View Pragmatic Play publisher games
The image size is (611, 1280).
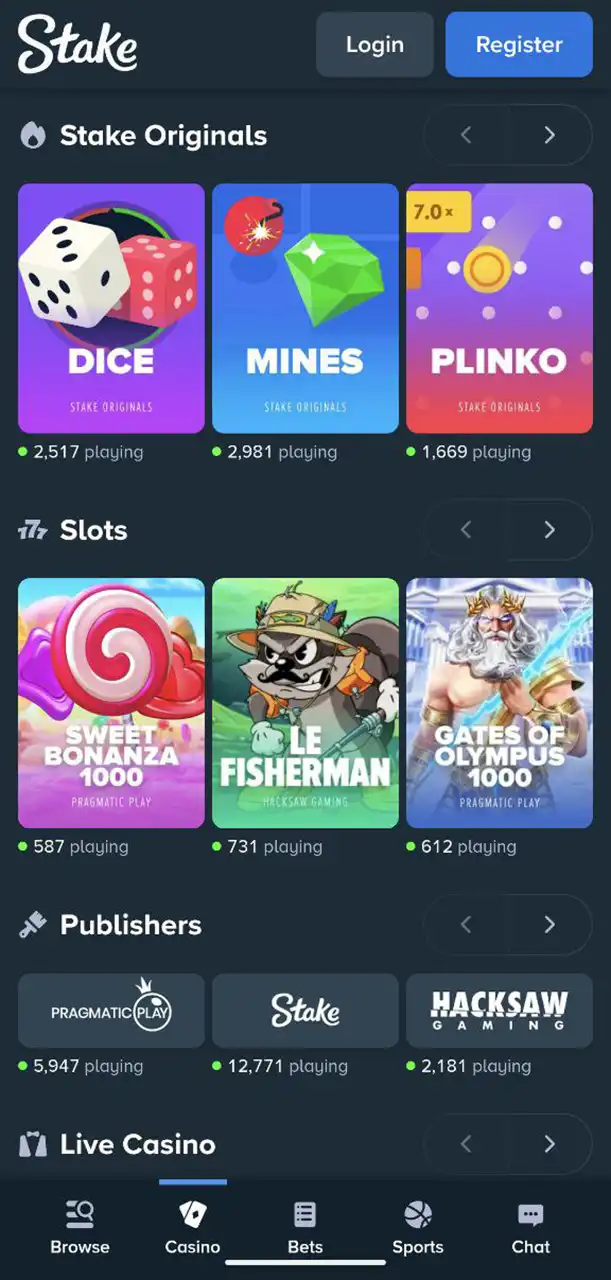point(111,1011)
